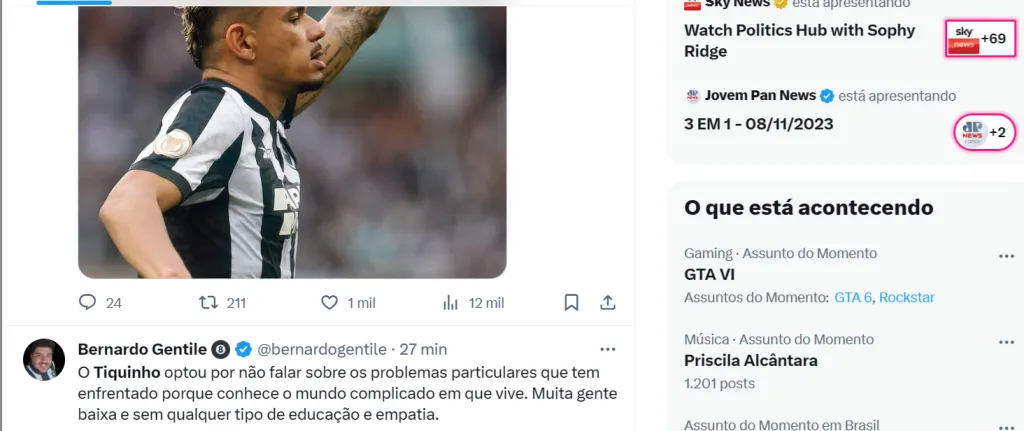The height and width of the screenshot is (431, 1024).
Task: Open more options for Priscila Alcântara trend
Action: pos(1006,342)
